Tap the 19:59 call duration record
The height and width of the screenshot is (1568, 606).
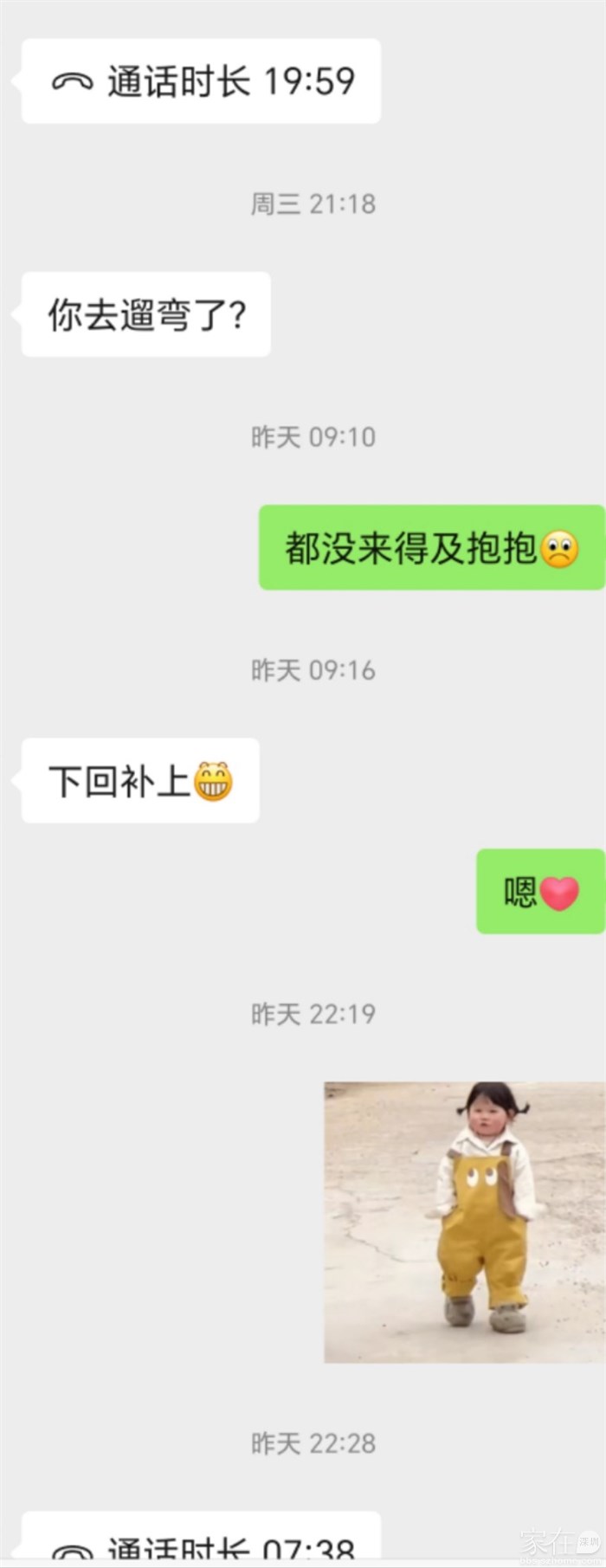click(x=201, y=81)
